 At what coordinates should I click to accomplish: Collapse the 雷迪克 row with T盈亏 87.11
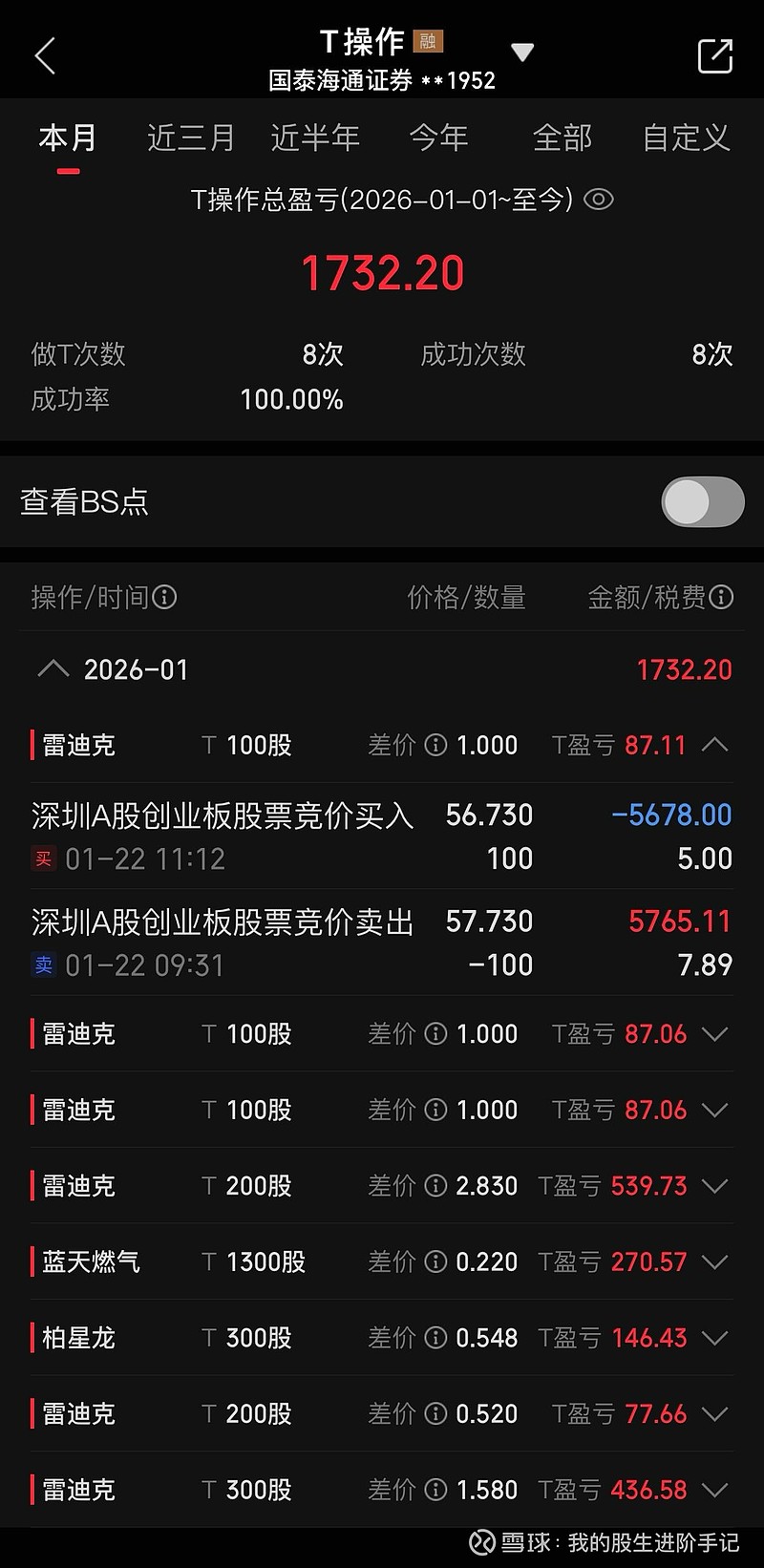[715, 745]
